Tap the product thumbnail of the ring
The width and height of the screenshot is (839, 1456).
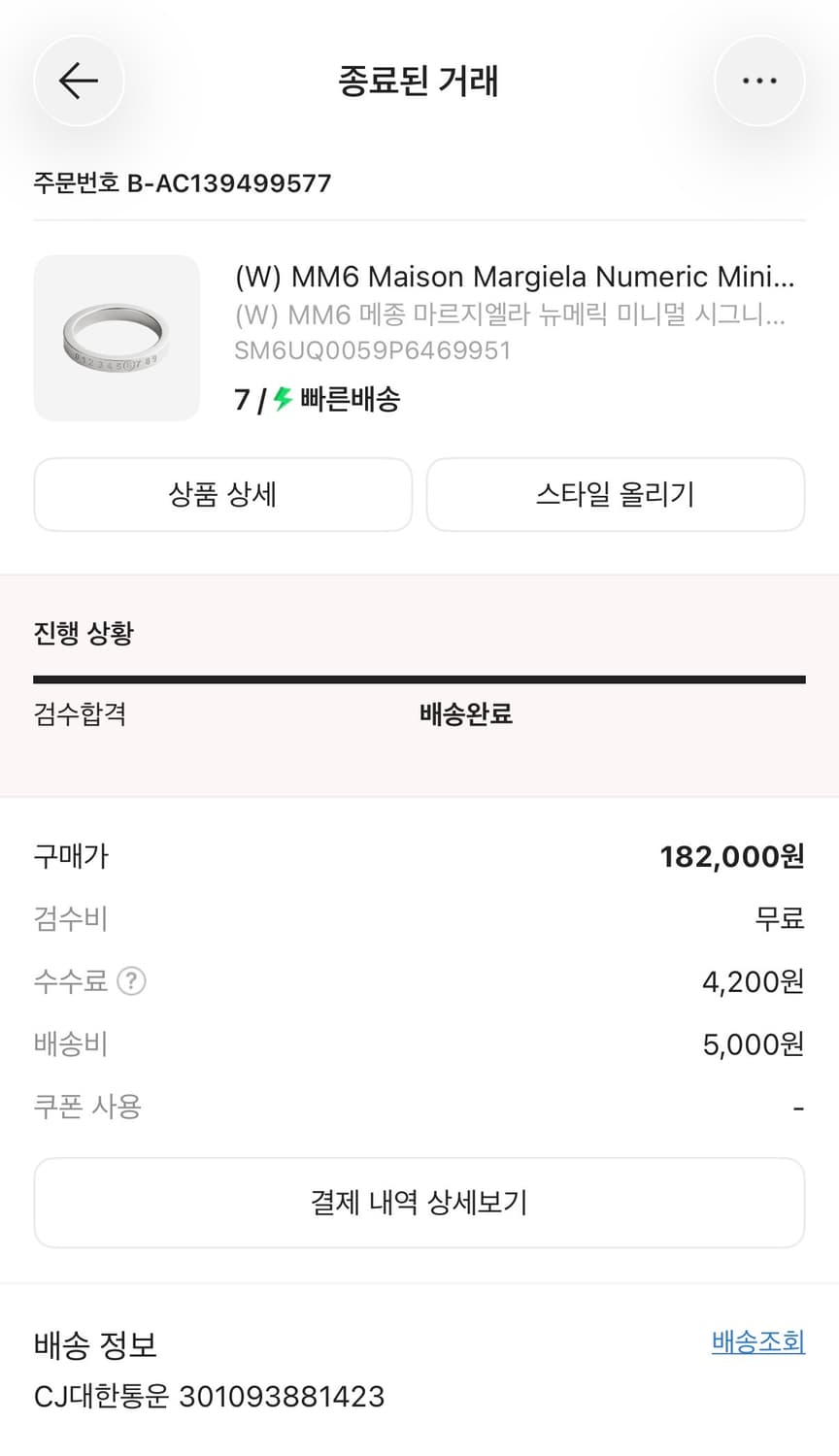tap(117, 338)
